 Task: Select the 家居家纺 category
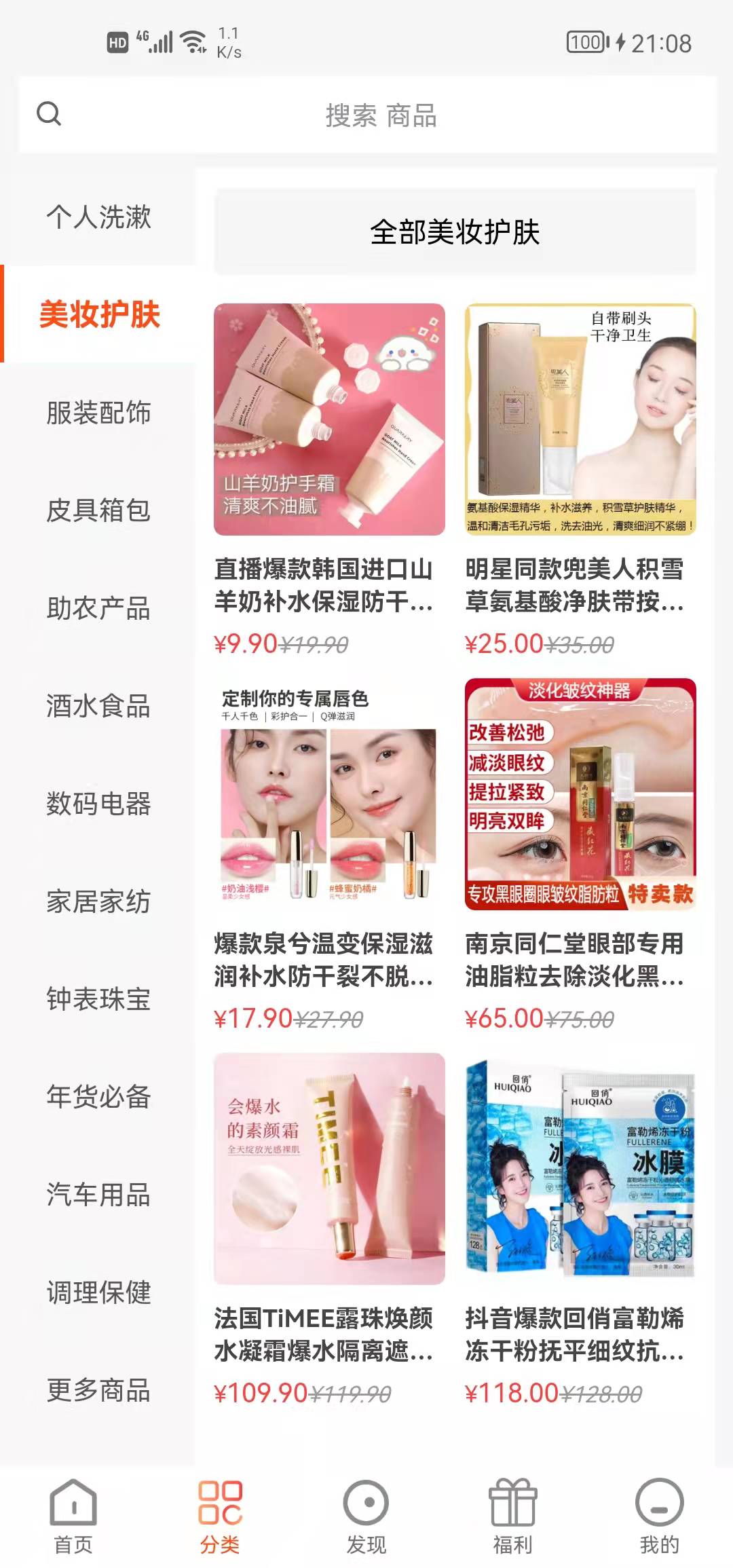pyautogui.click(x=98, y=901)
